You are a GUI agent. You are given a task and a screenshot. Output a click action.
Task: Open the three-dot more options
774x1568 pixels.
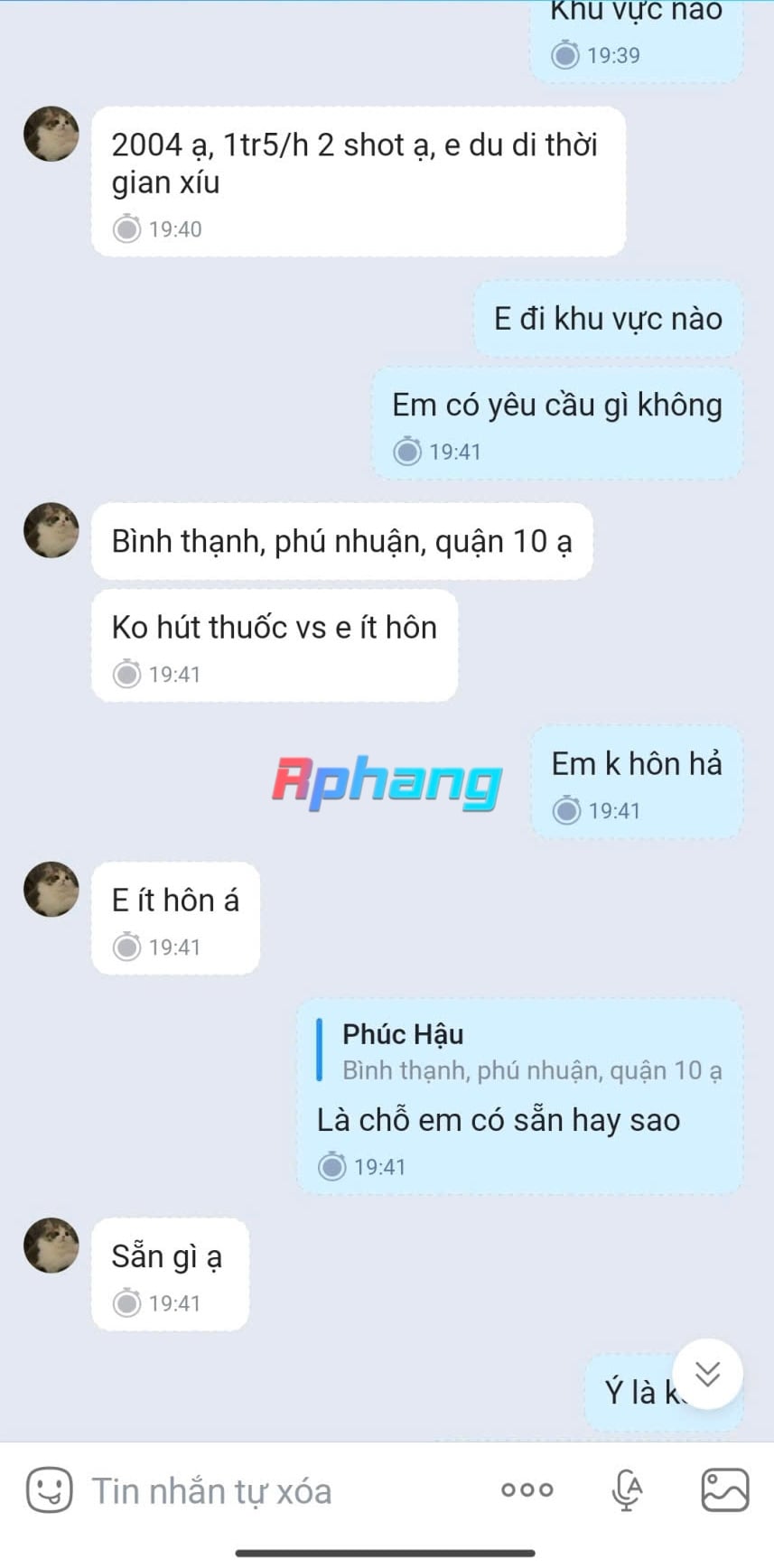pyautogui.click(x=527, y=1489)
